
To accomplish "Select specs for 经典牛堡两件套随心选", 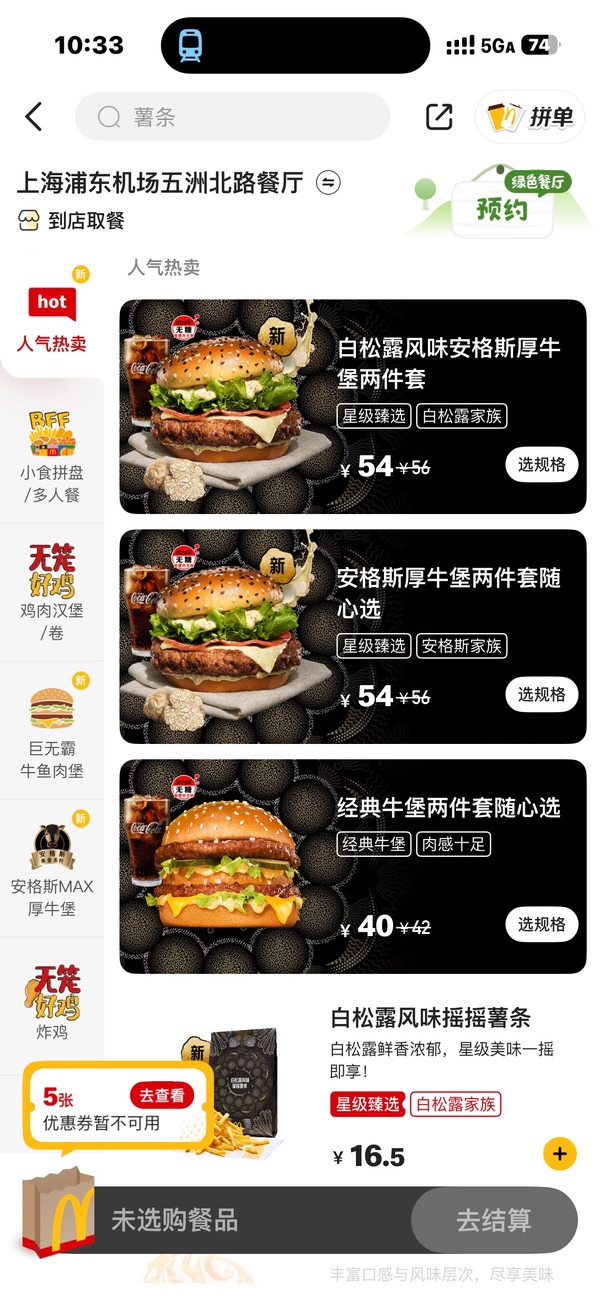I will [x=541, y=925].
